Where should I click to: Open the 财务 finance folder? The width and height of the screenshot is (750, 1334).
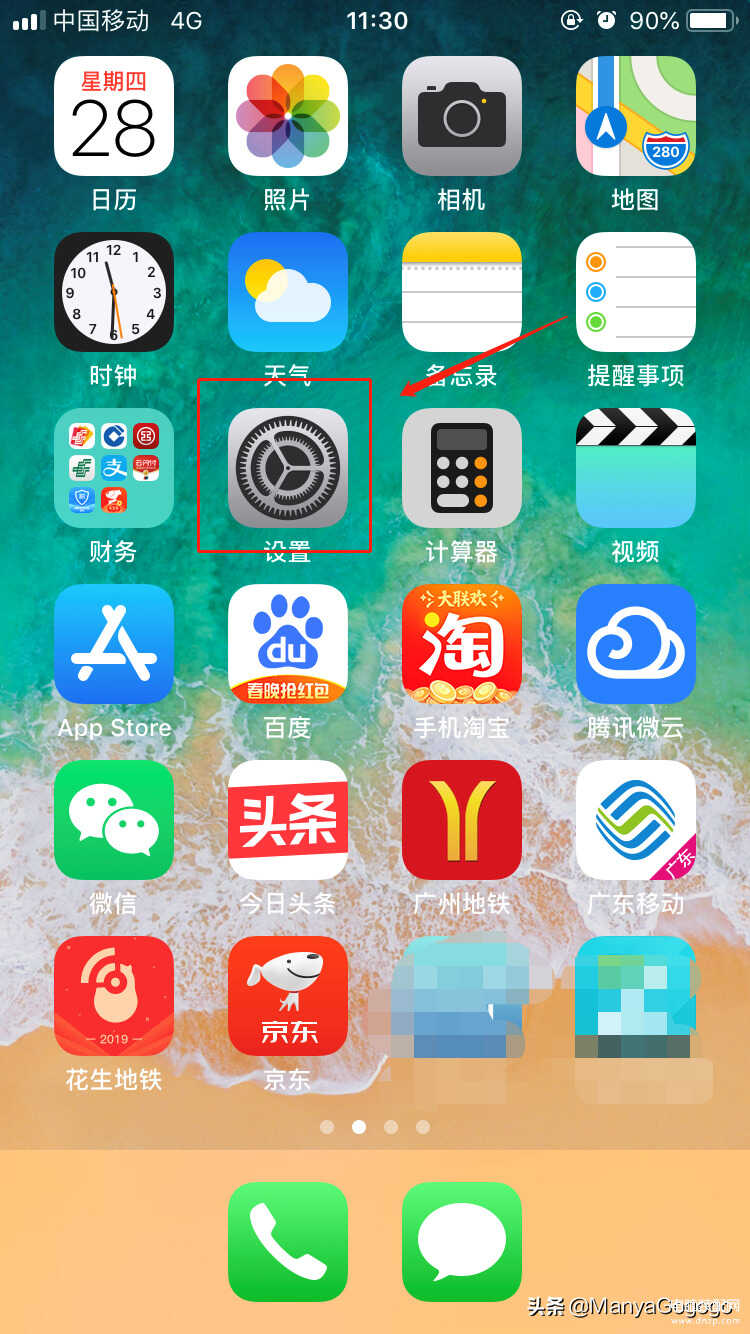click(113, 468)
